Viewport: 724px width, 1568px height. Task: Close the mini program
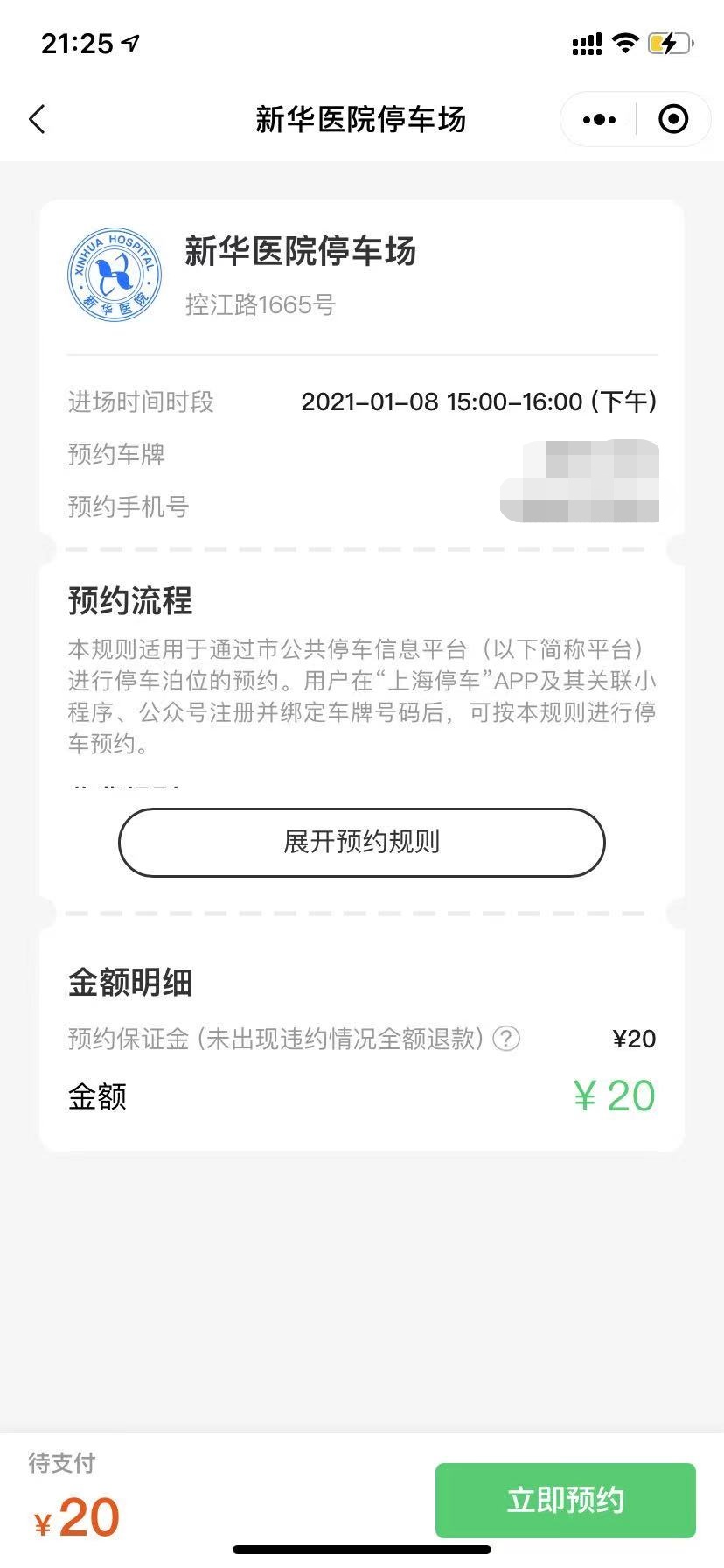coord(672,119)
